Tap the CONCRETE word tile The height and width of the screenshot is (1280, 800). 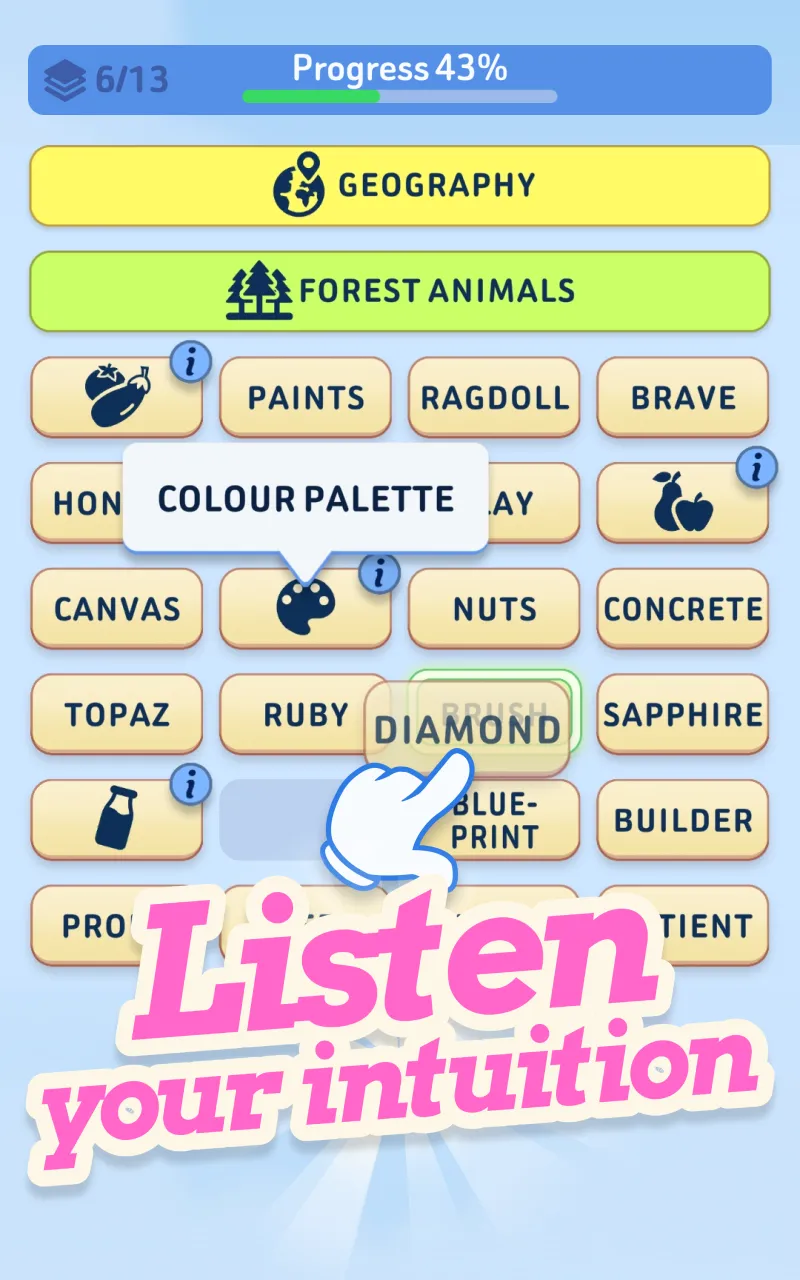pos(683,608)
